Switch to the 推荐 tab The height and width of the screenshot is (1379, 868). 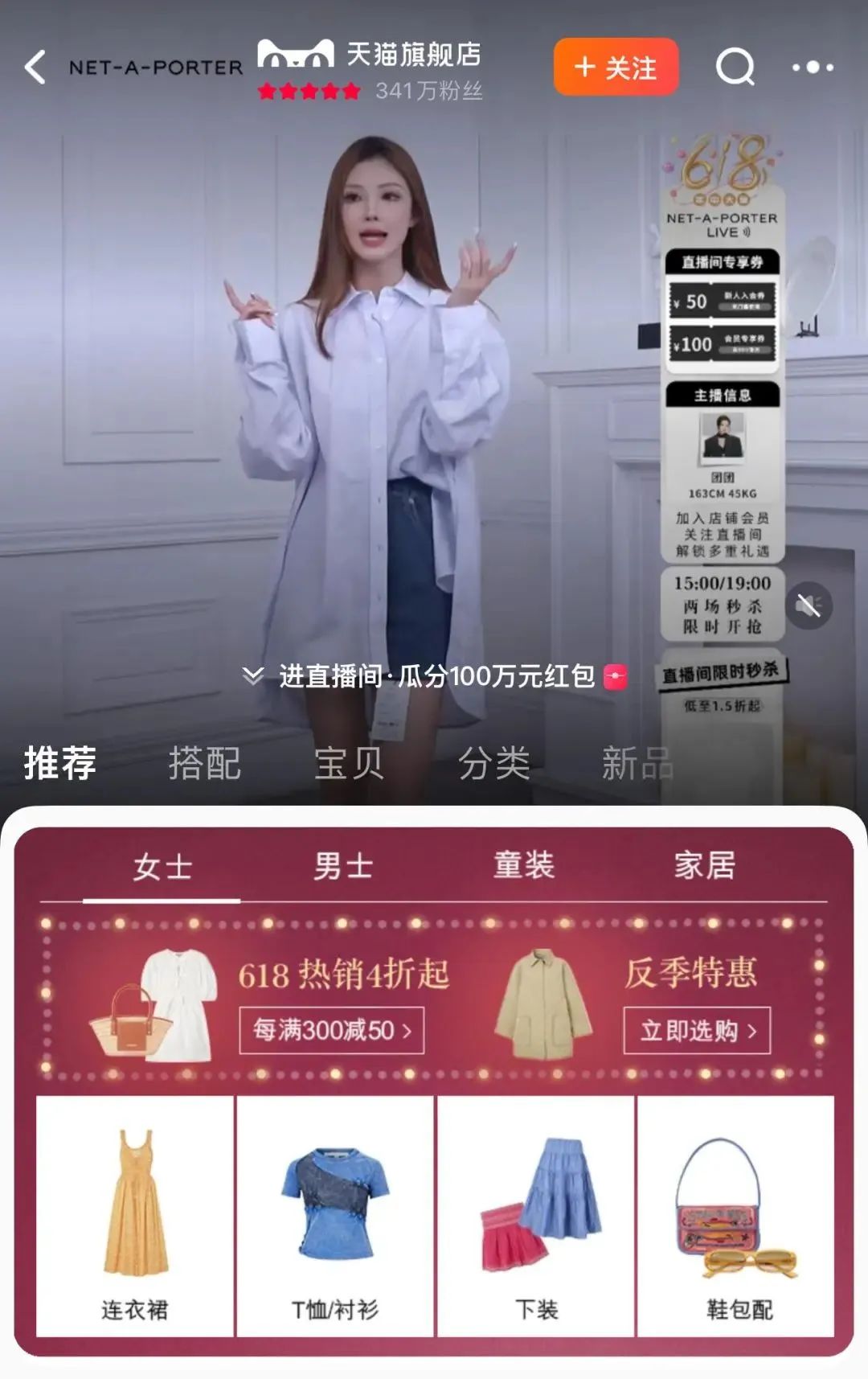click(60, 763)
